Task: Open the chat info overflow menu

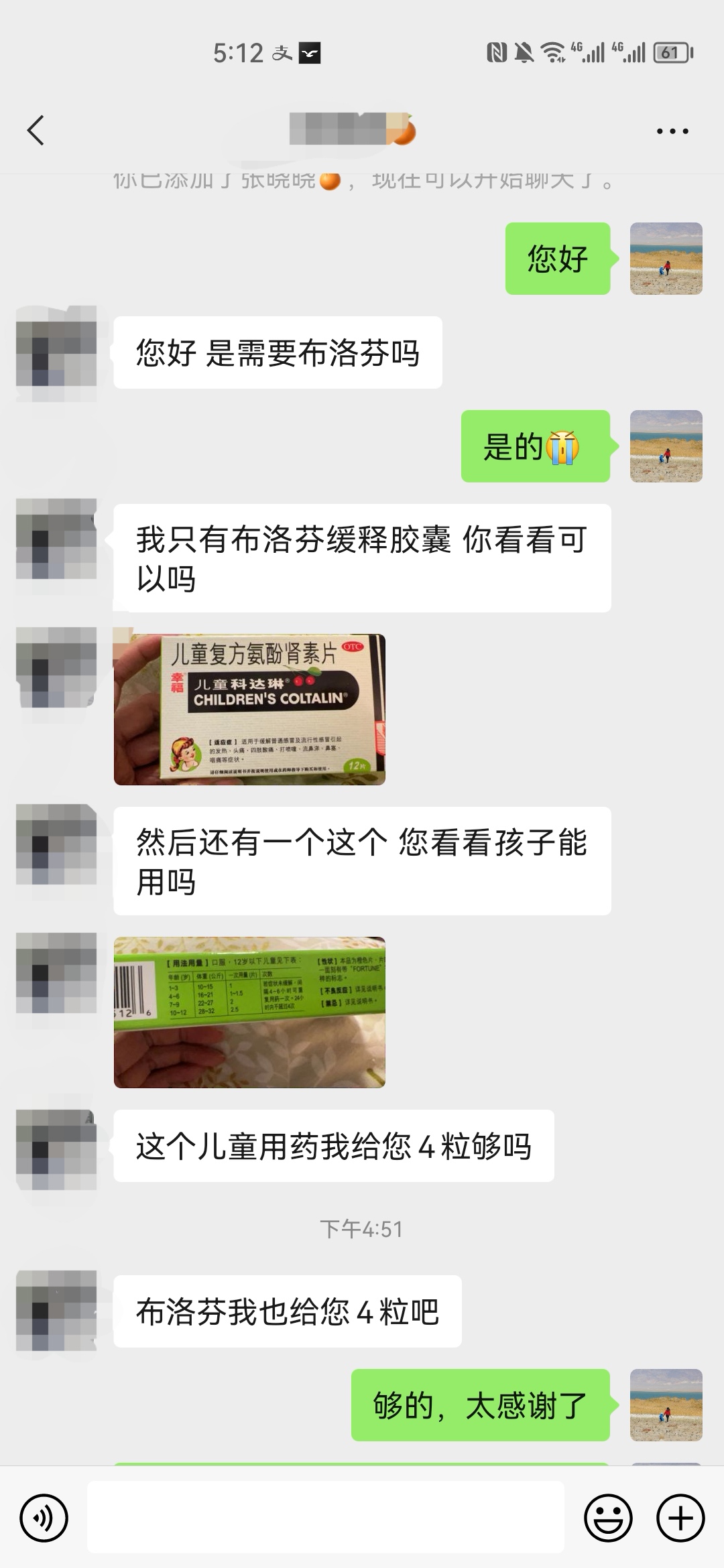Action: (672, 131)
